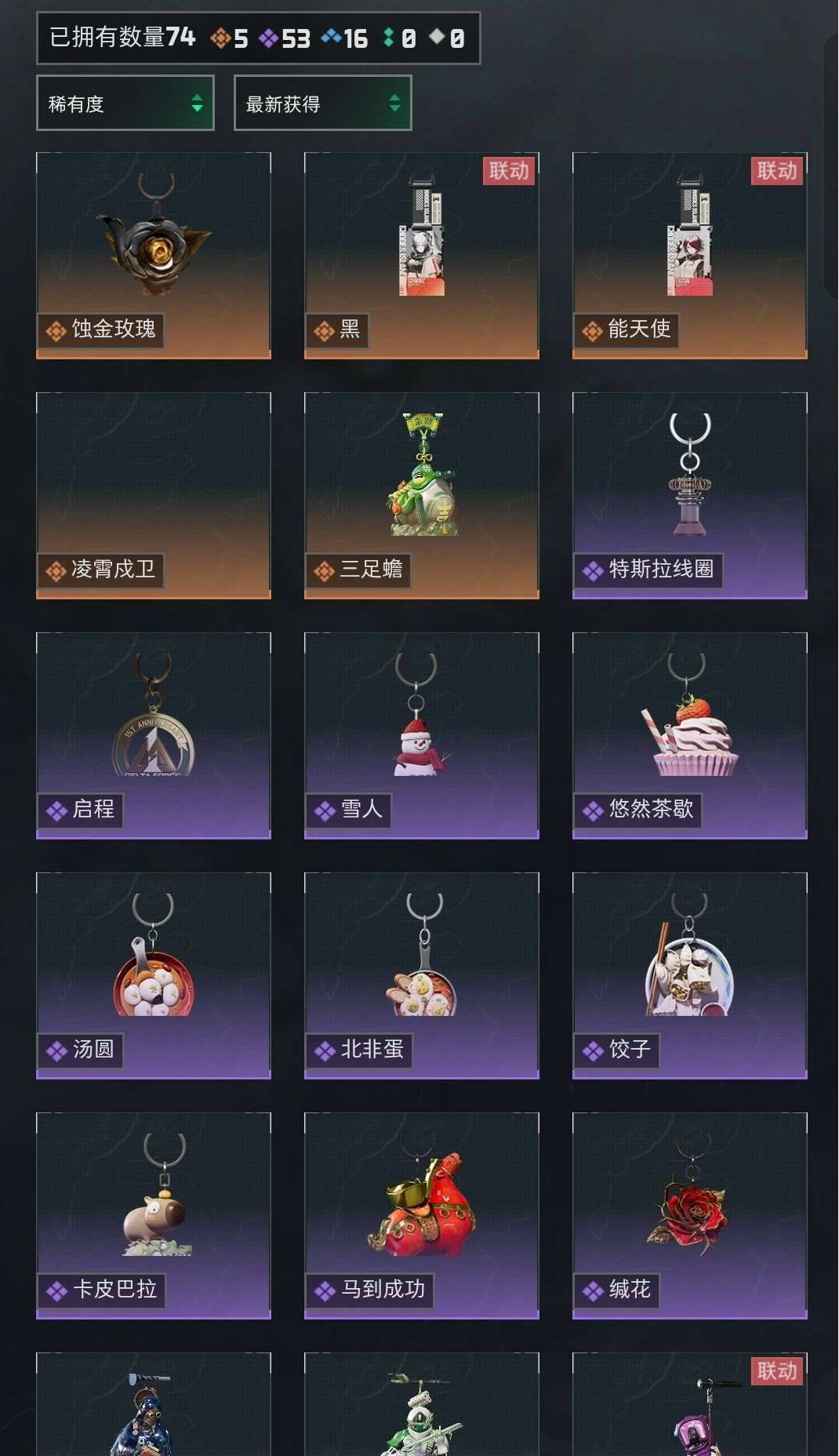839x1456 pixels.
Task: Open the 北非蛋 charm card
Action: coord(422,975)
